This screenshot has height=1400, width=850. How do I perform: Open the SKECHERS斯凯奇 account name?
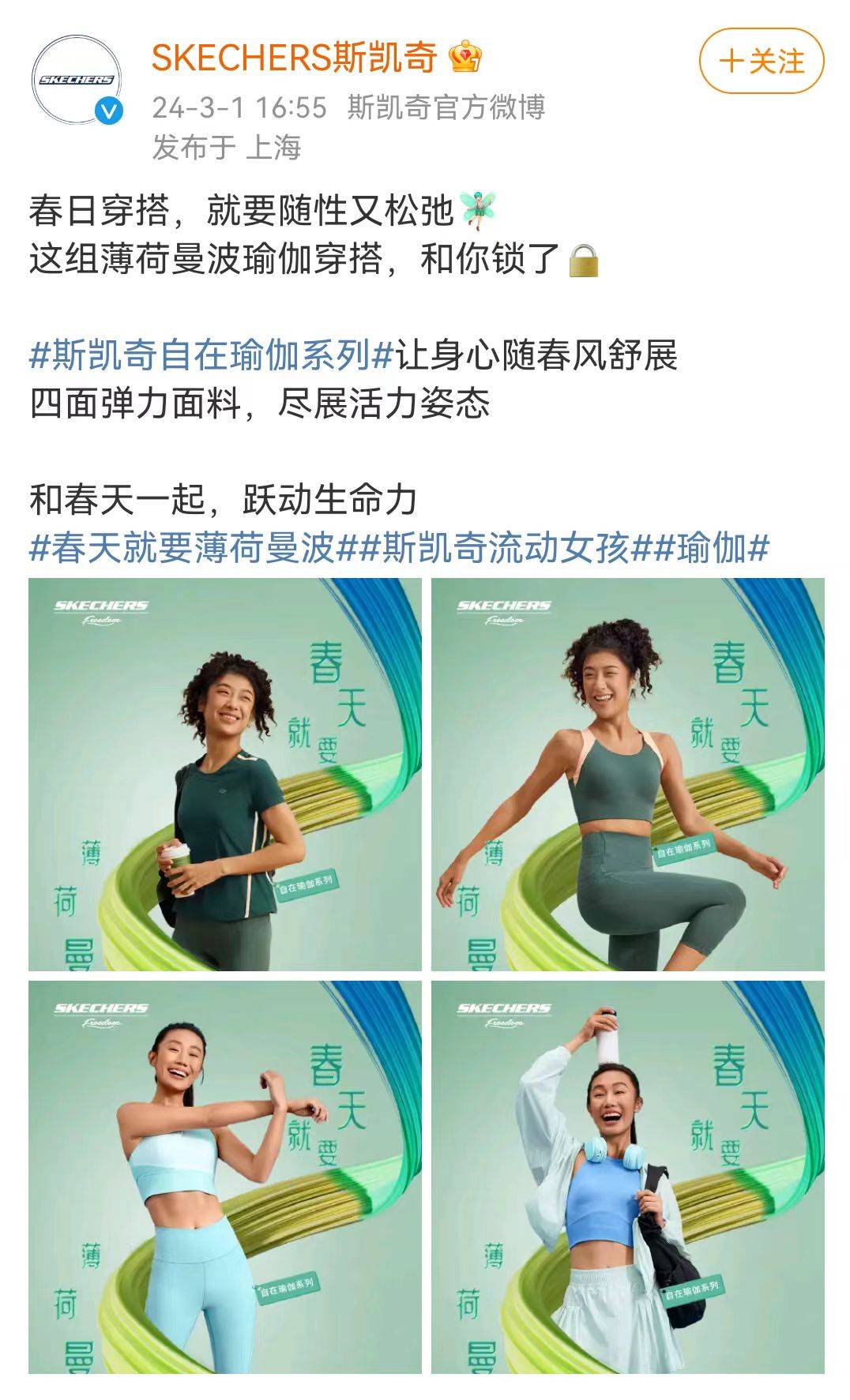click(294, 58)
